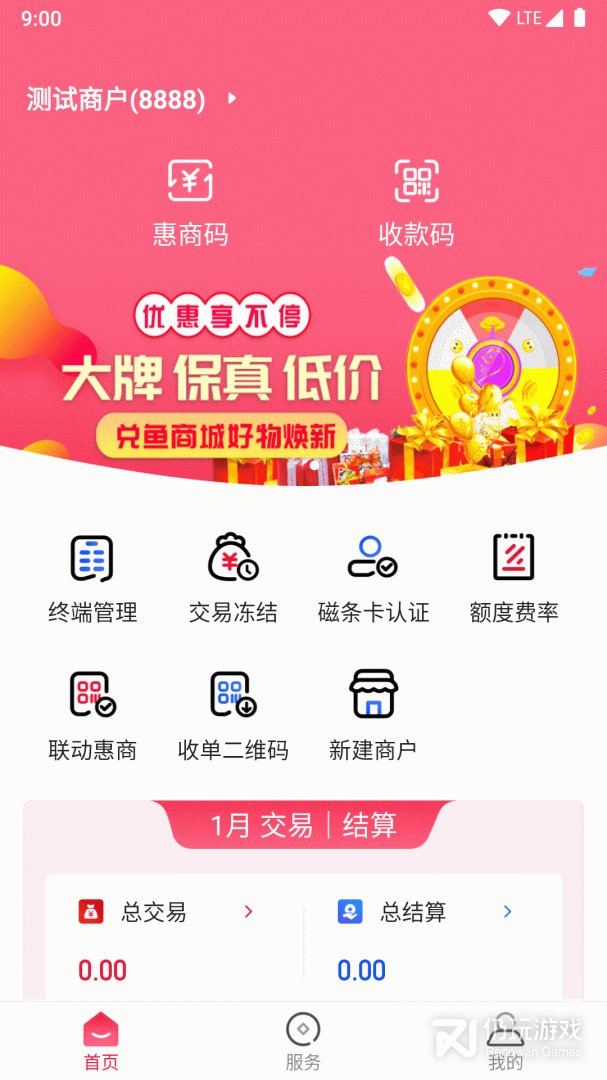Open 惠商码
This screenshot has height=1080, width=607.
coord(190,204)
